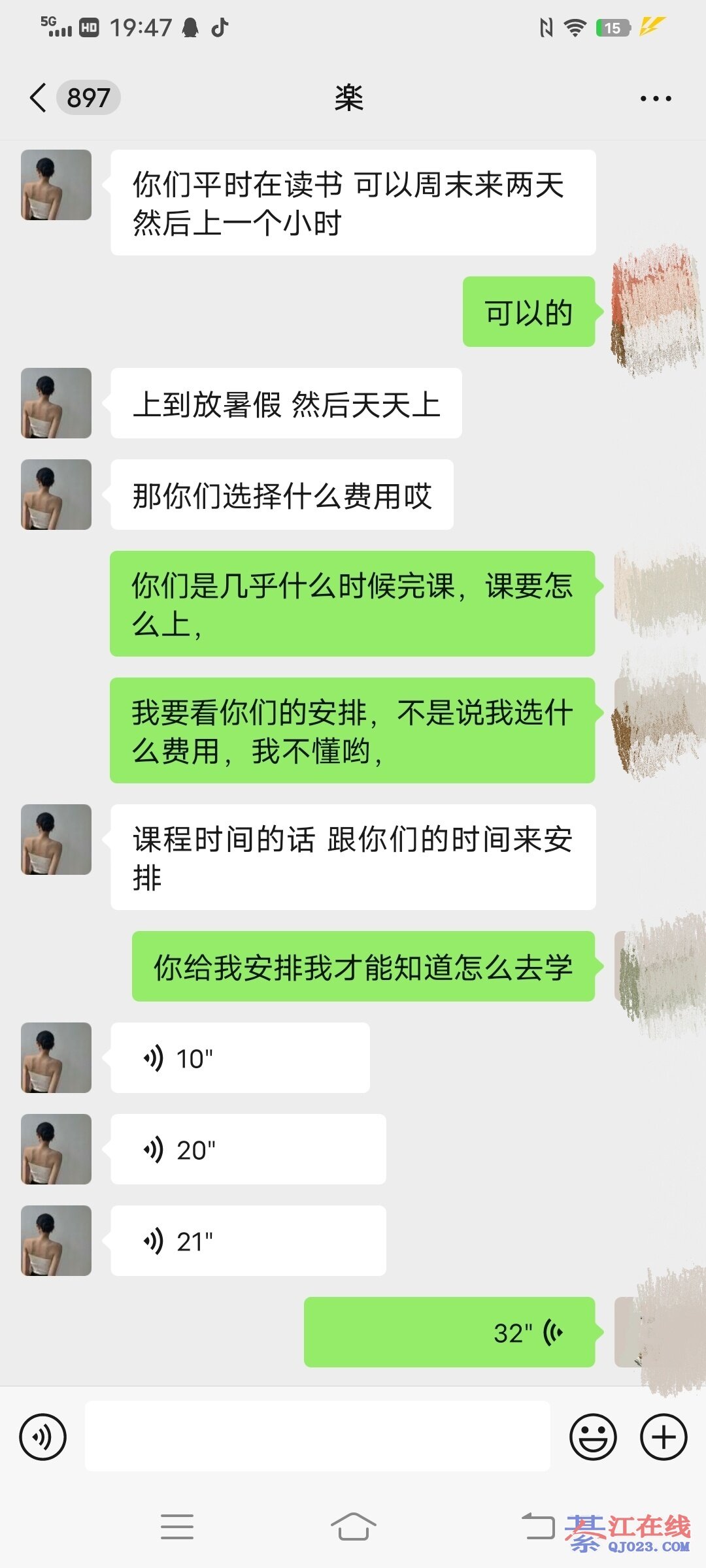Tap the system home button
The width and height of the screenshot is (706, 1568).
[353, 1527]
